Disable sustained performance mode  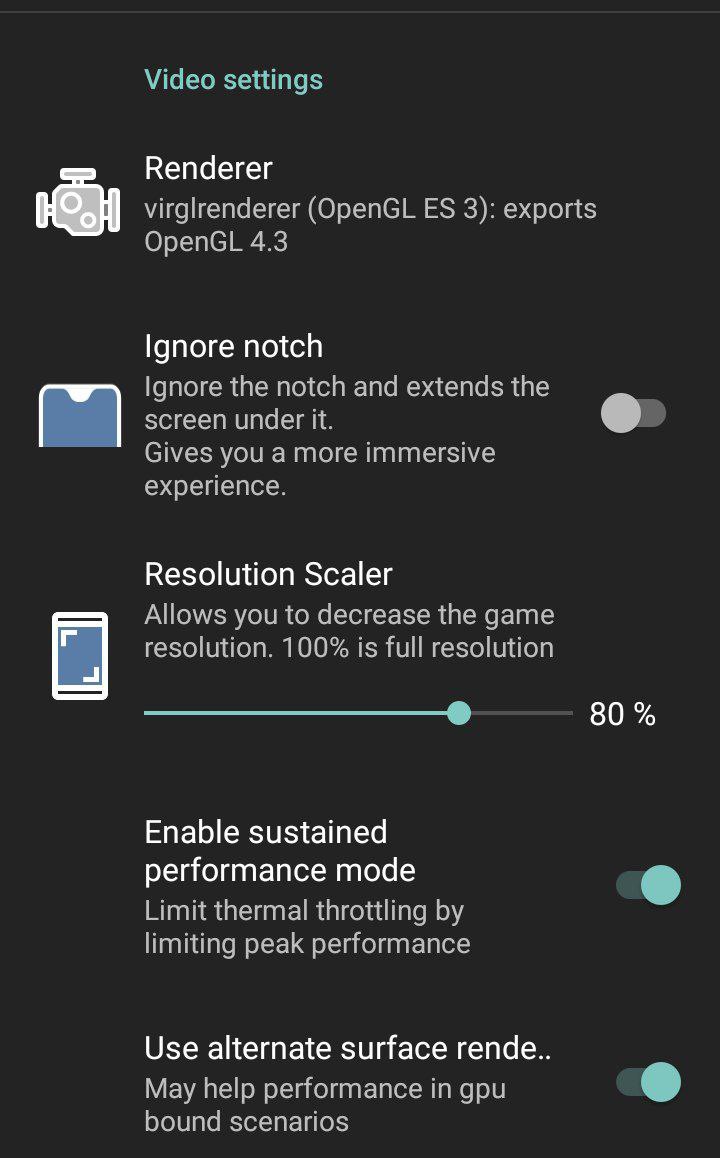tap(645, 885)
